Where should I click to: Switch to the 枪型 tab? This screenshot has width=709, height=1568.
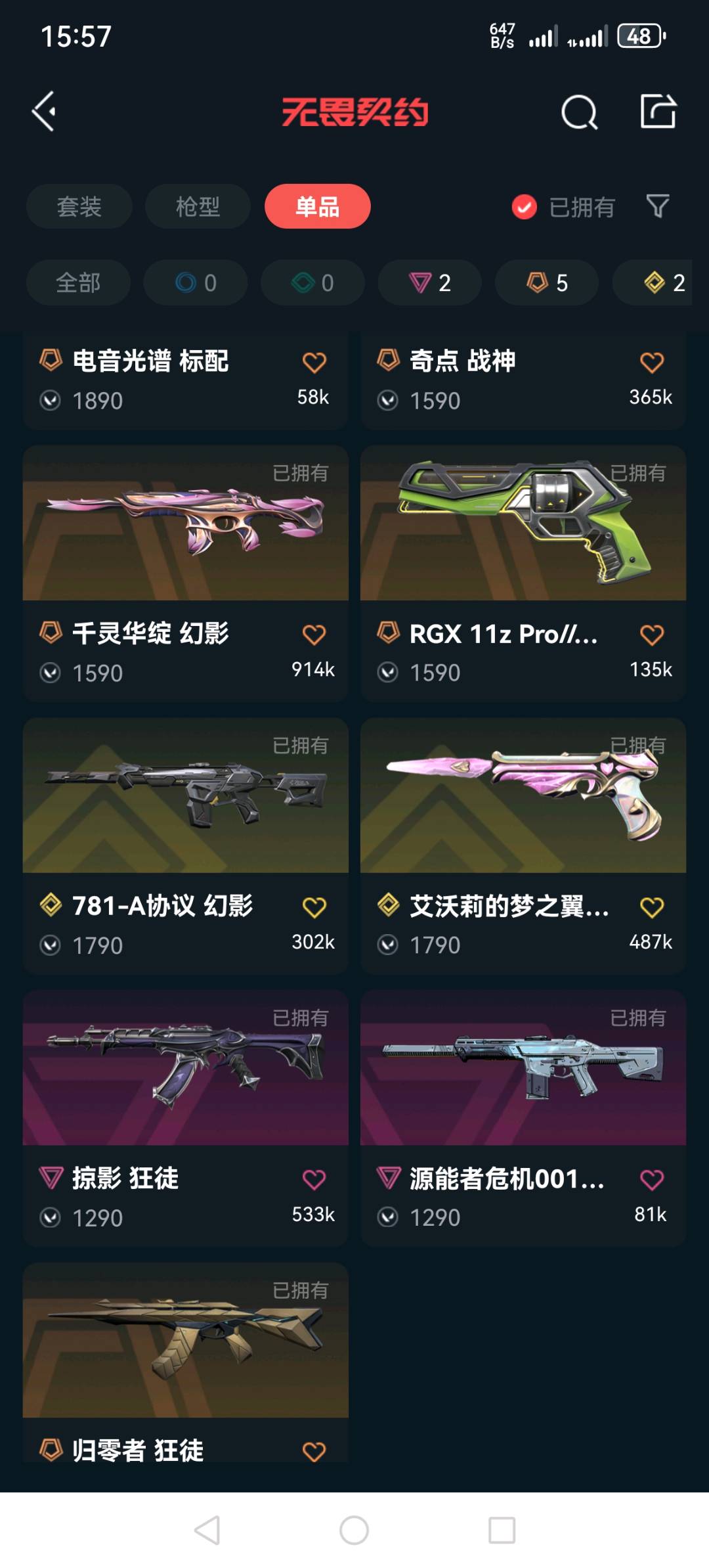pyautogui.click(x=198, y=207)
